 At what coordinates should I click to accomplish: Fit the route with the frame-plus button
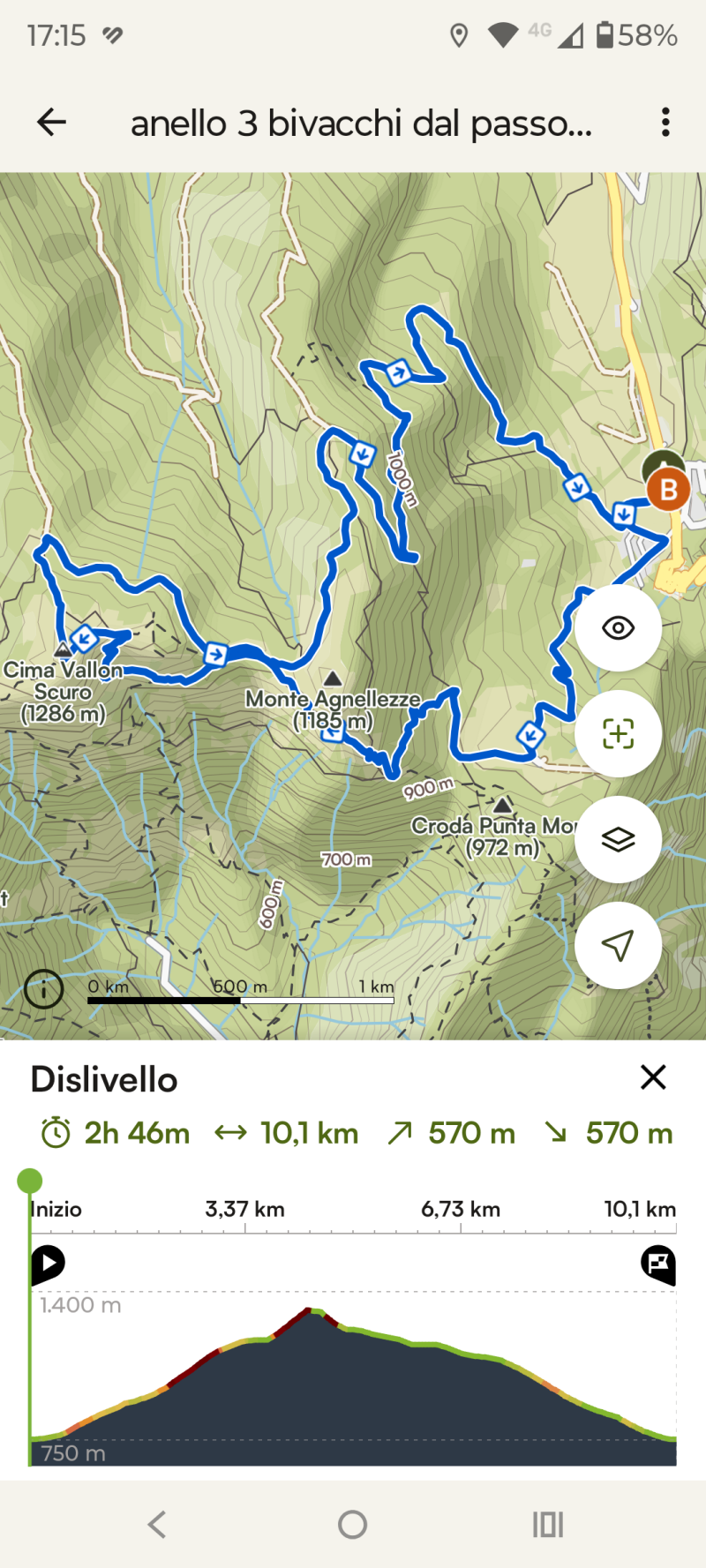tap(618, 733)
